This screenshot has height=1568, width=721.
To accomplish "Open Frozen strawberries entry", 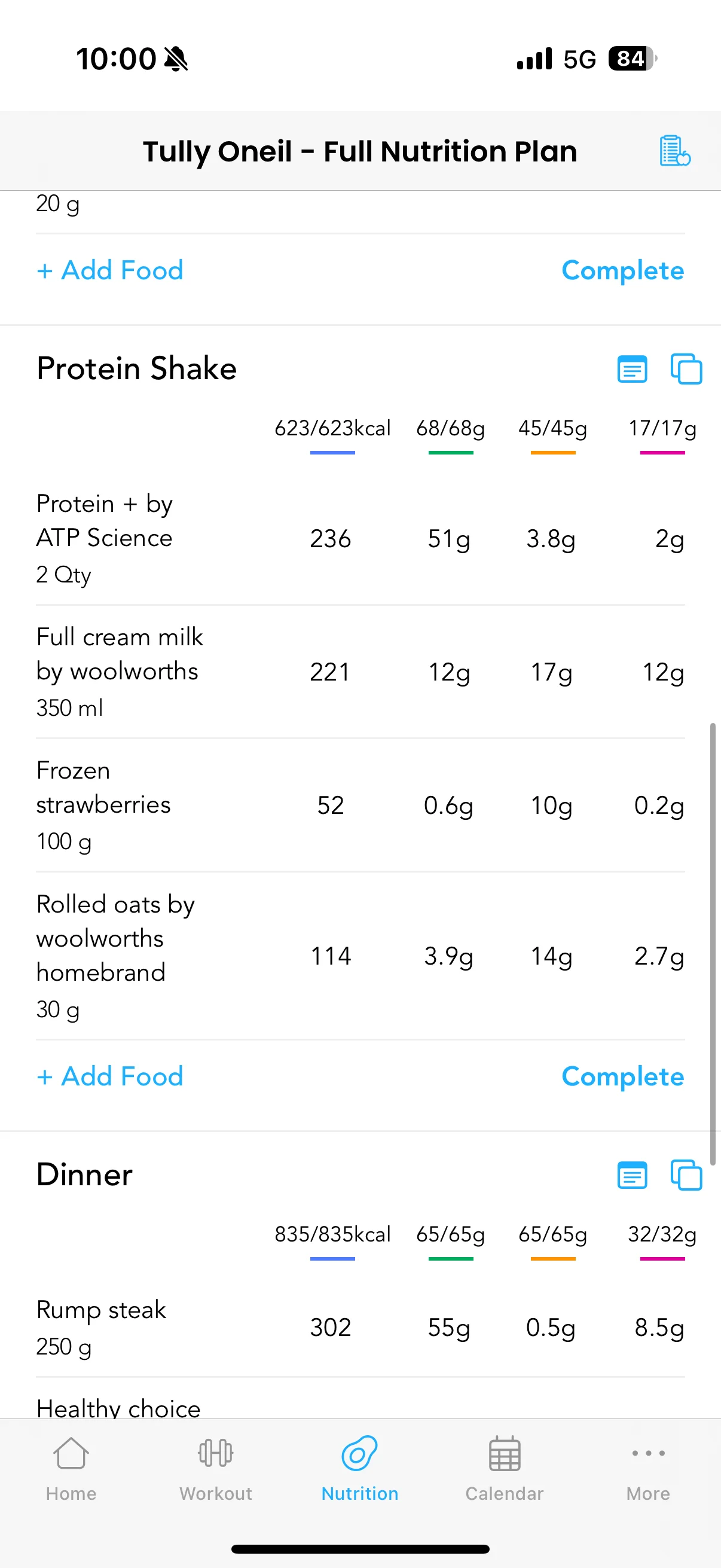I will click(360, 806).
